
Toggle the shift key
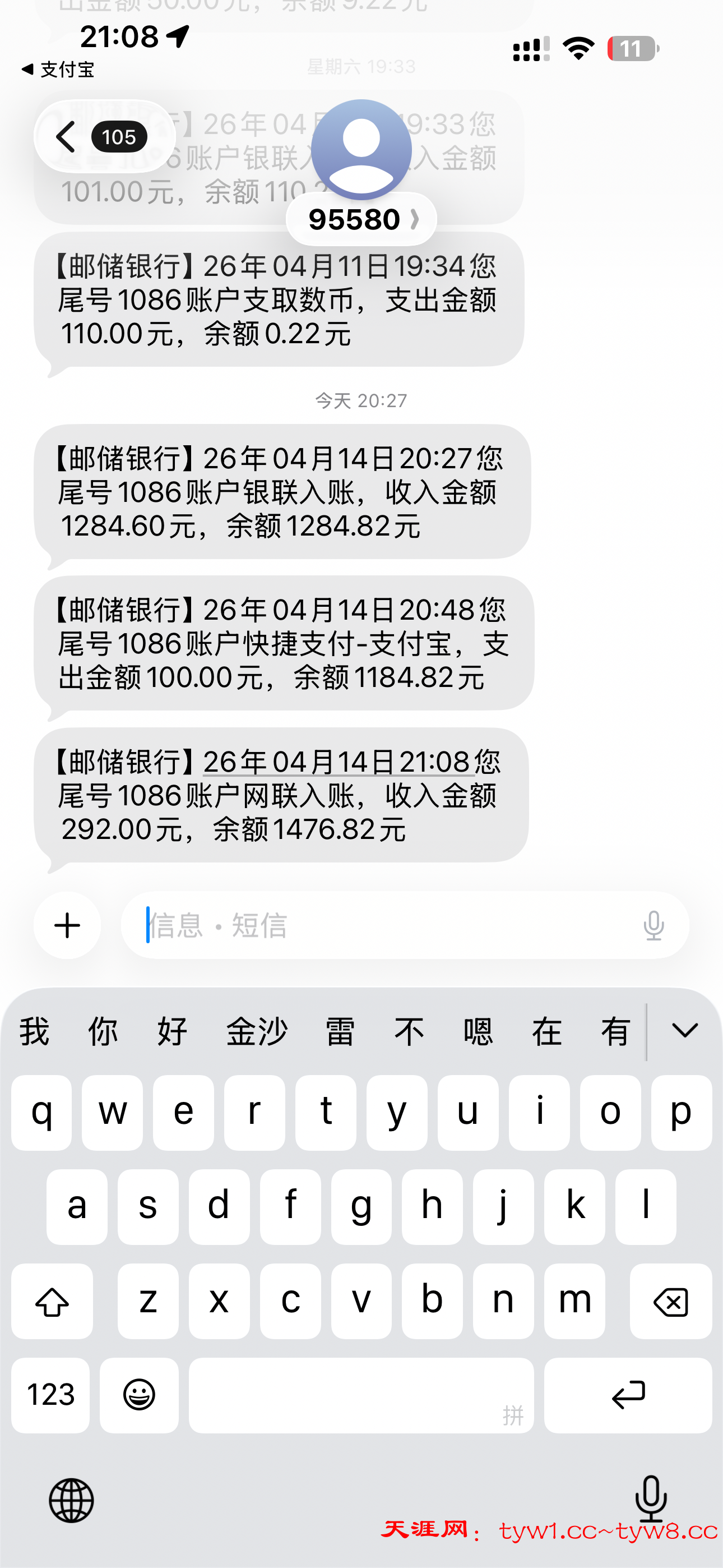click(x=52, y=1302)
